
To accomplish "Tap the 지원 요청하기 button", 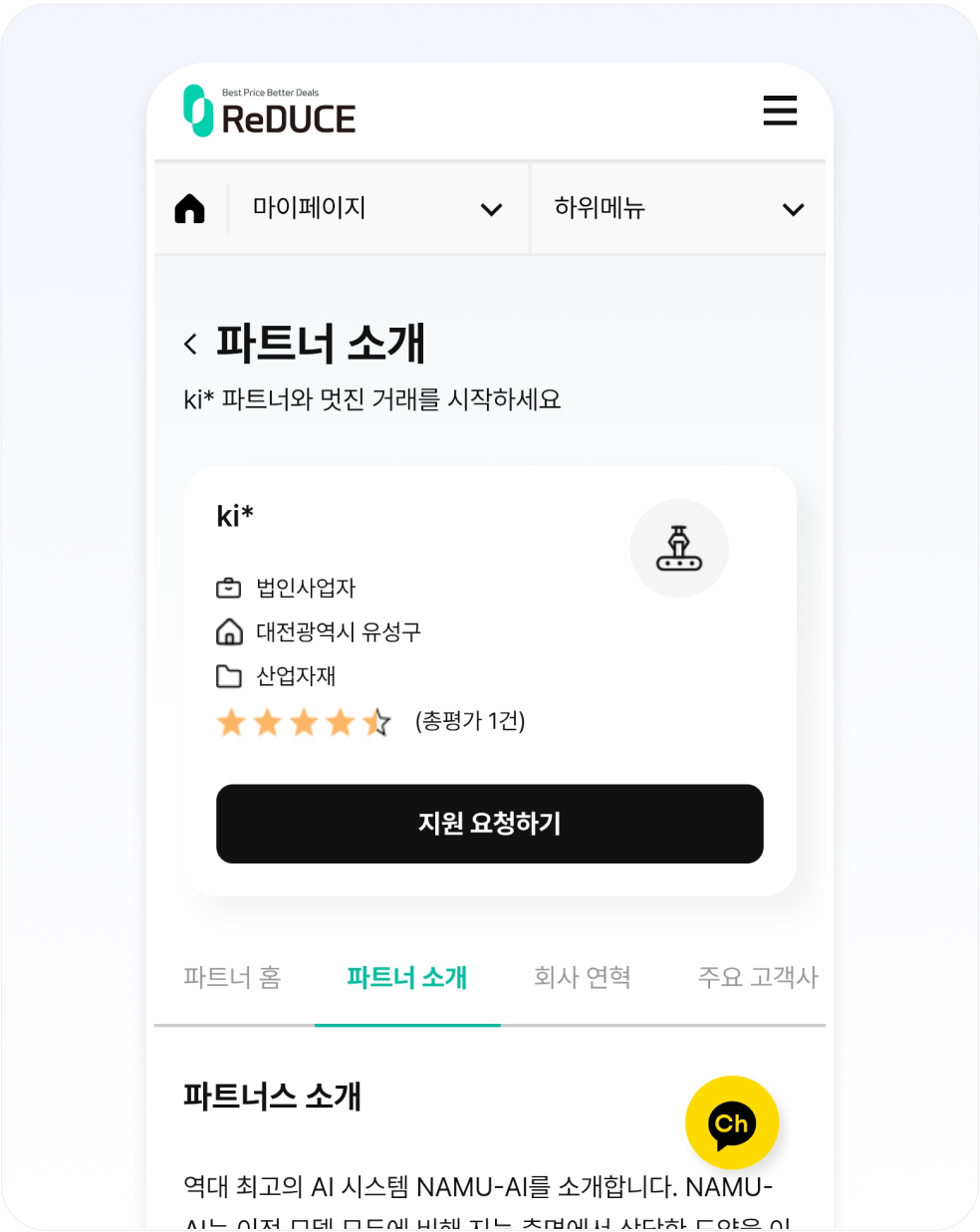I will pos(489,824).
